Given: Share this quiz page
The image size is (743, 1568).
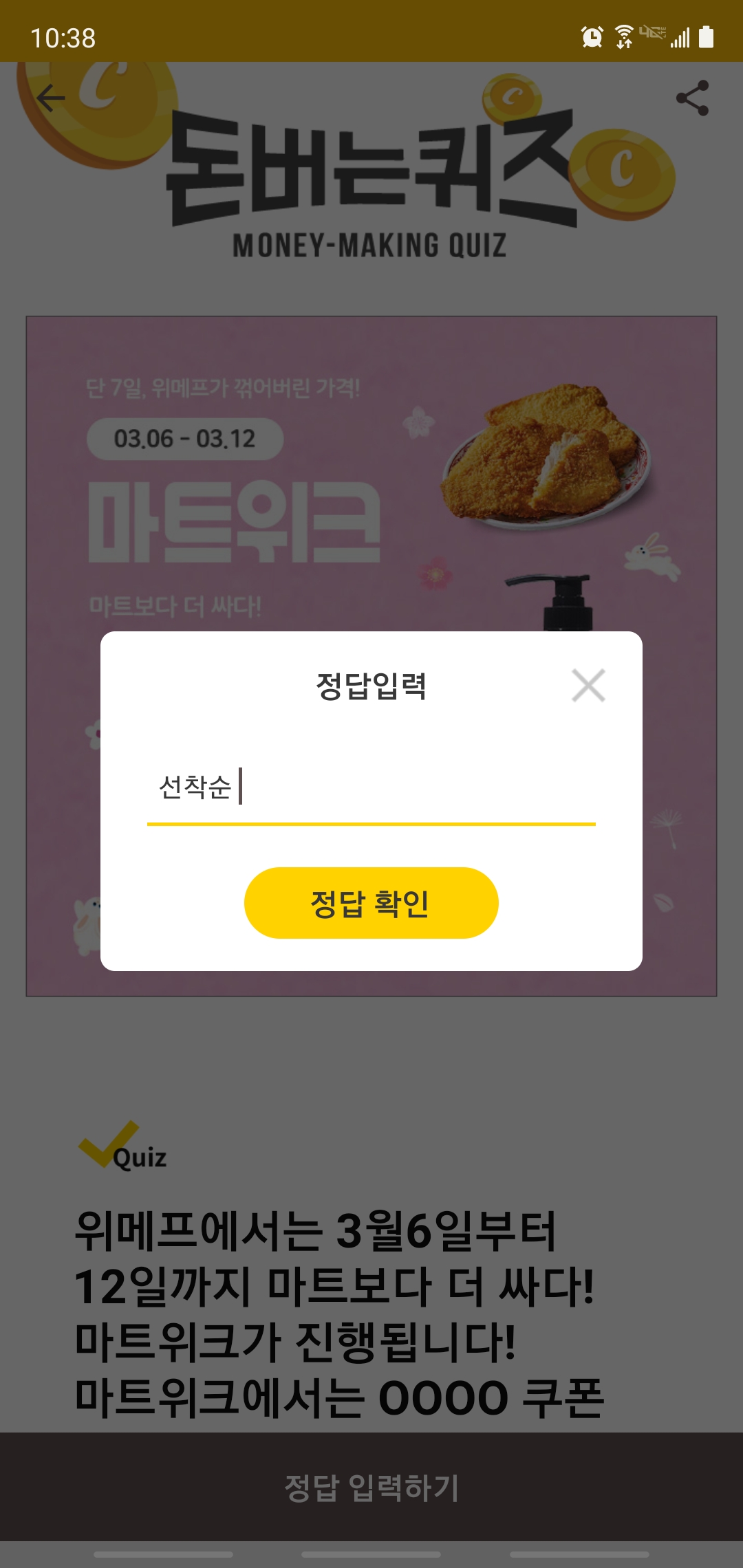Looking at the screenshot, I should click(692, 98).
